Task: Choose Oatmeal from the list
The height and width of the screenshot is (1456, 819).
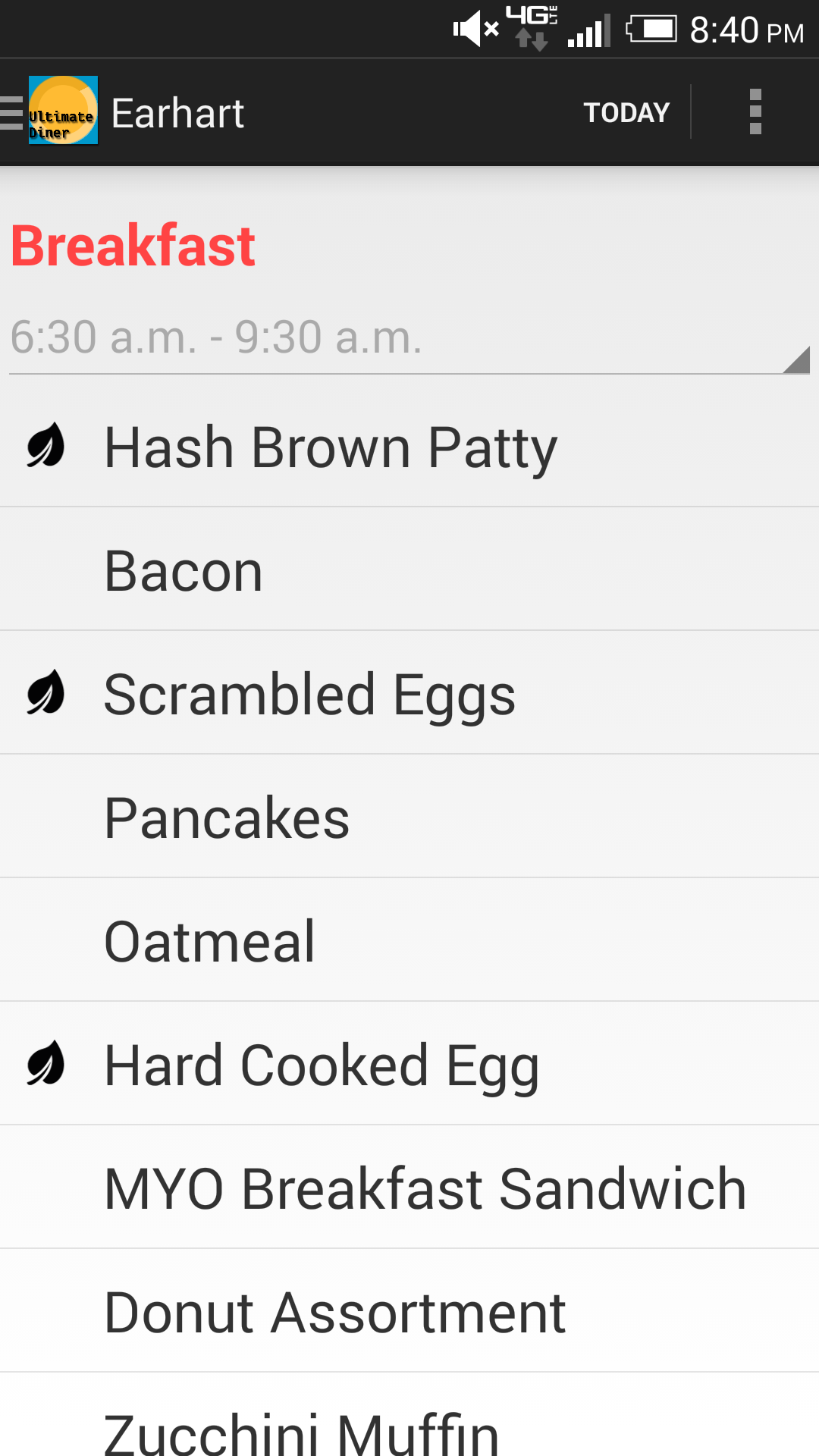Action: (409, 940)
